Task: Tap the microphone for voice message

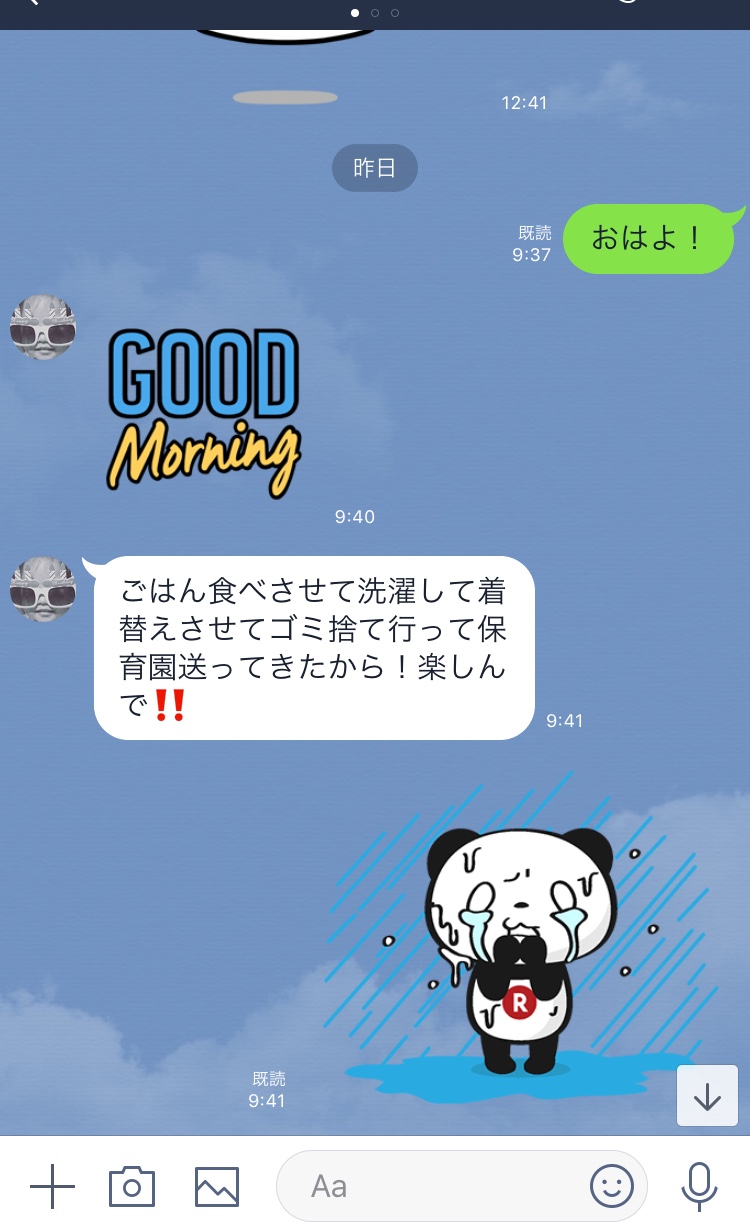Action: 699,1187
